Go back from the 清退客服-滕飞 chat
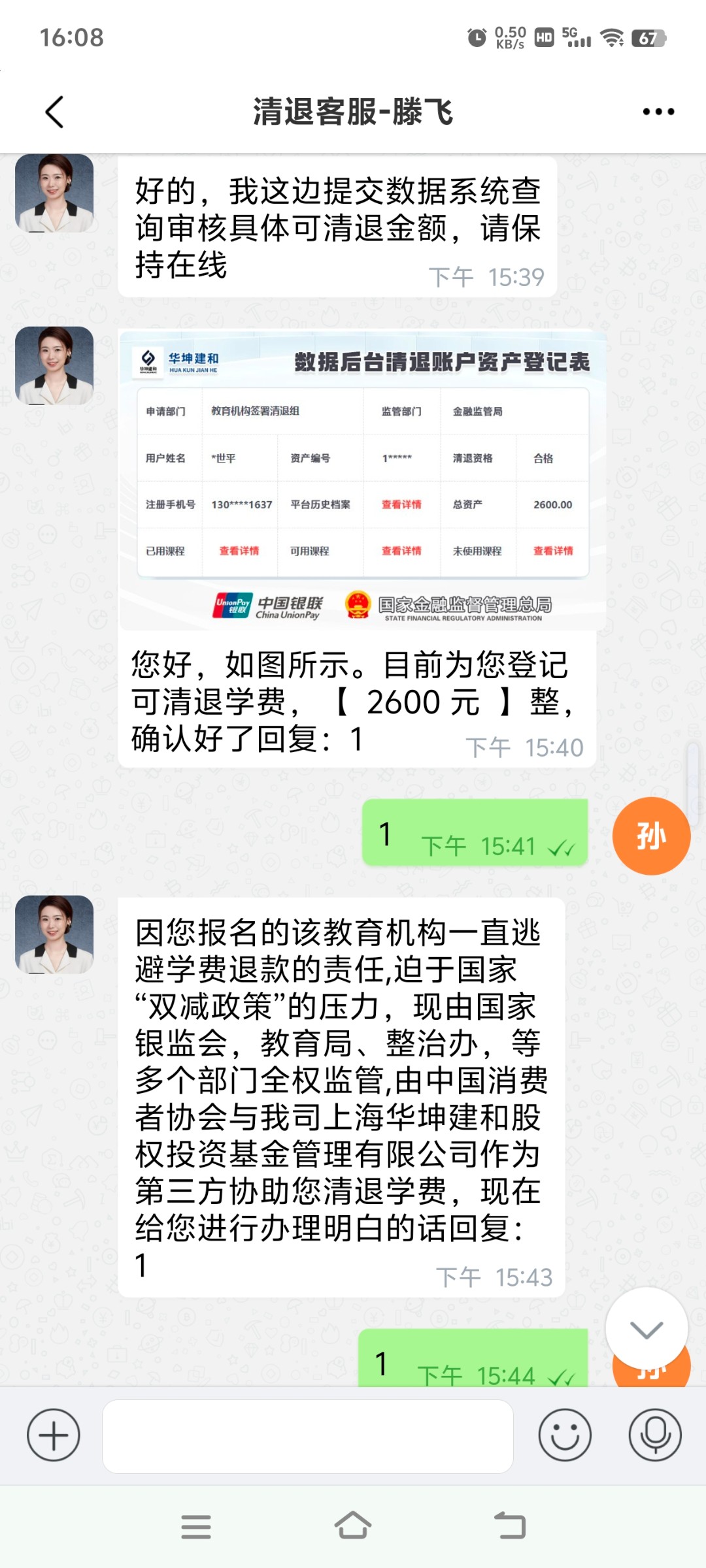The image size is (706, 1568). [55, 112]
